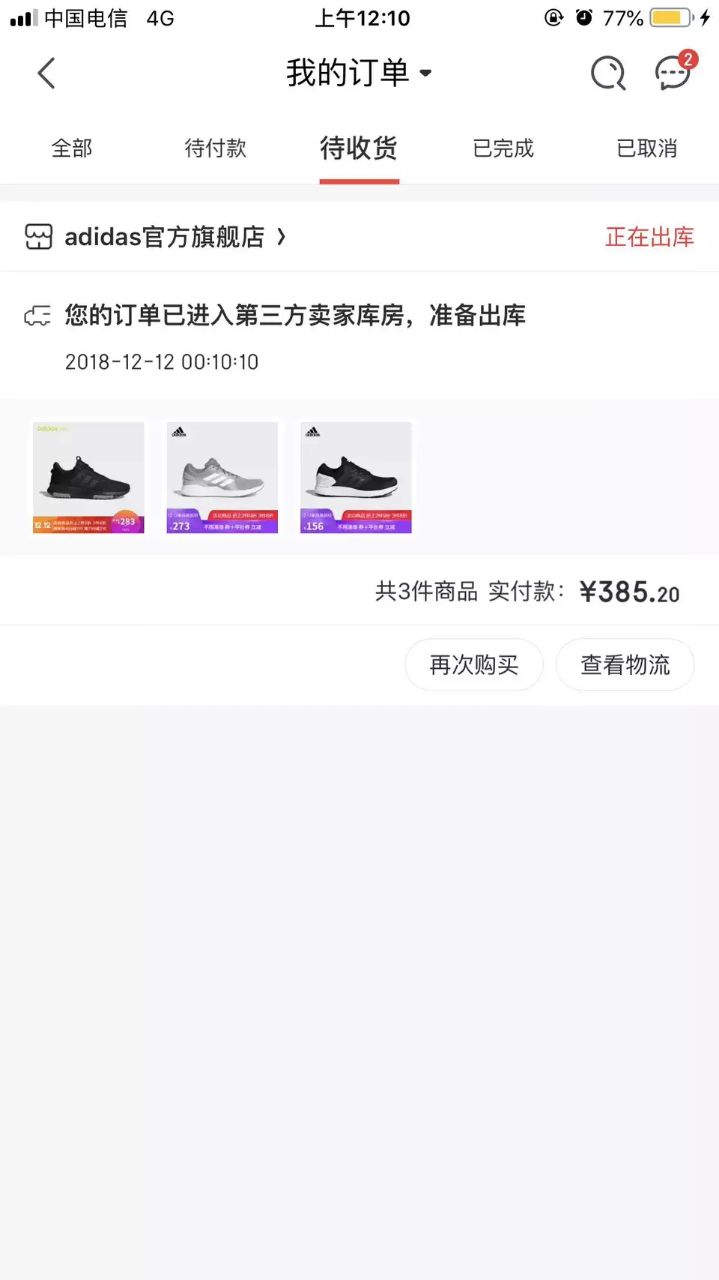Select the 待收货 tab

coord(359,149)
